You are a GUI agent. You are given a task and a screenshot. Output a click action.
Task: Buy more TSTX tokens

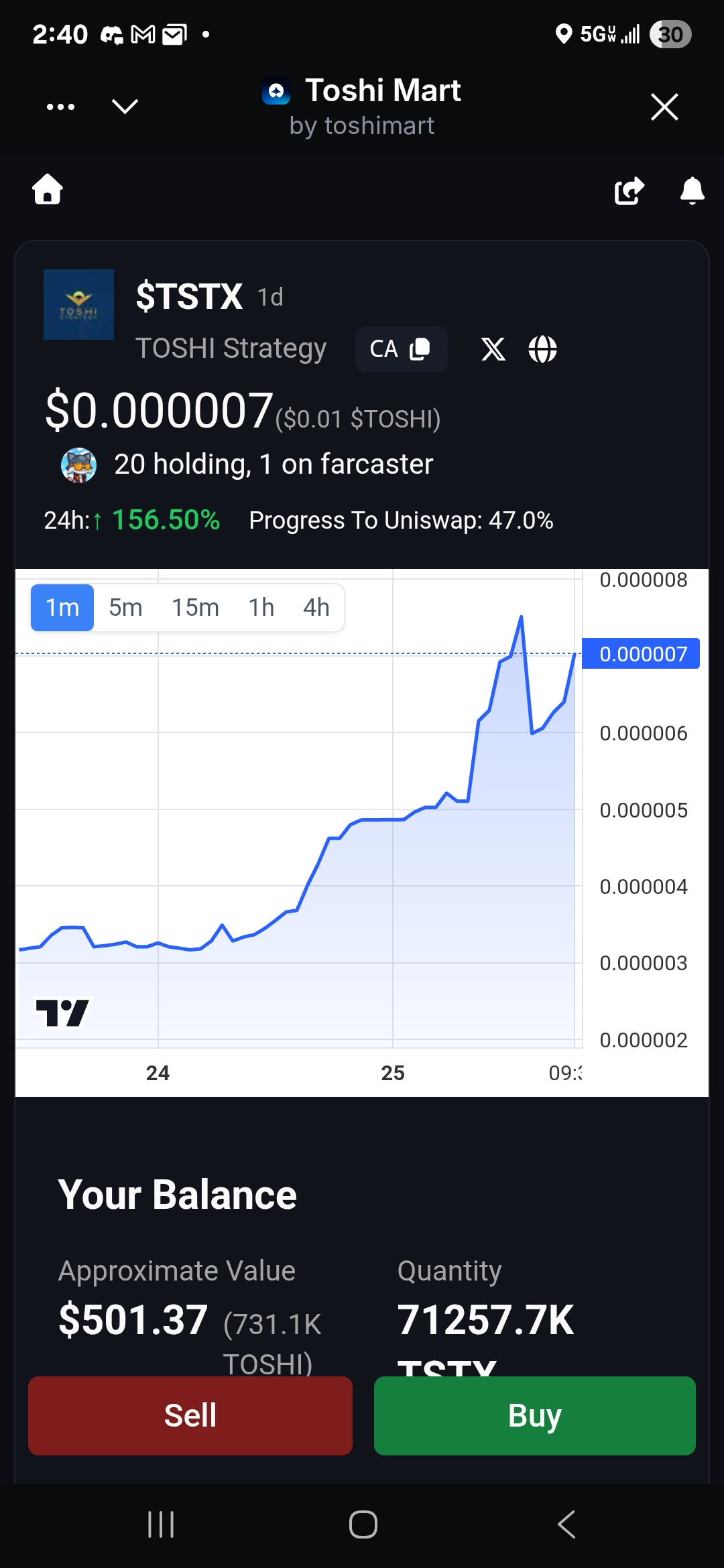(534, 1415)
